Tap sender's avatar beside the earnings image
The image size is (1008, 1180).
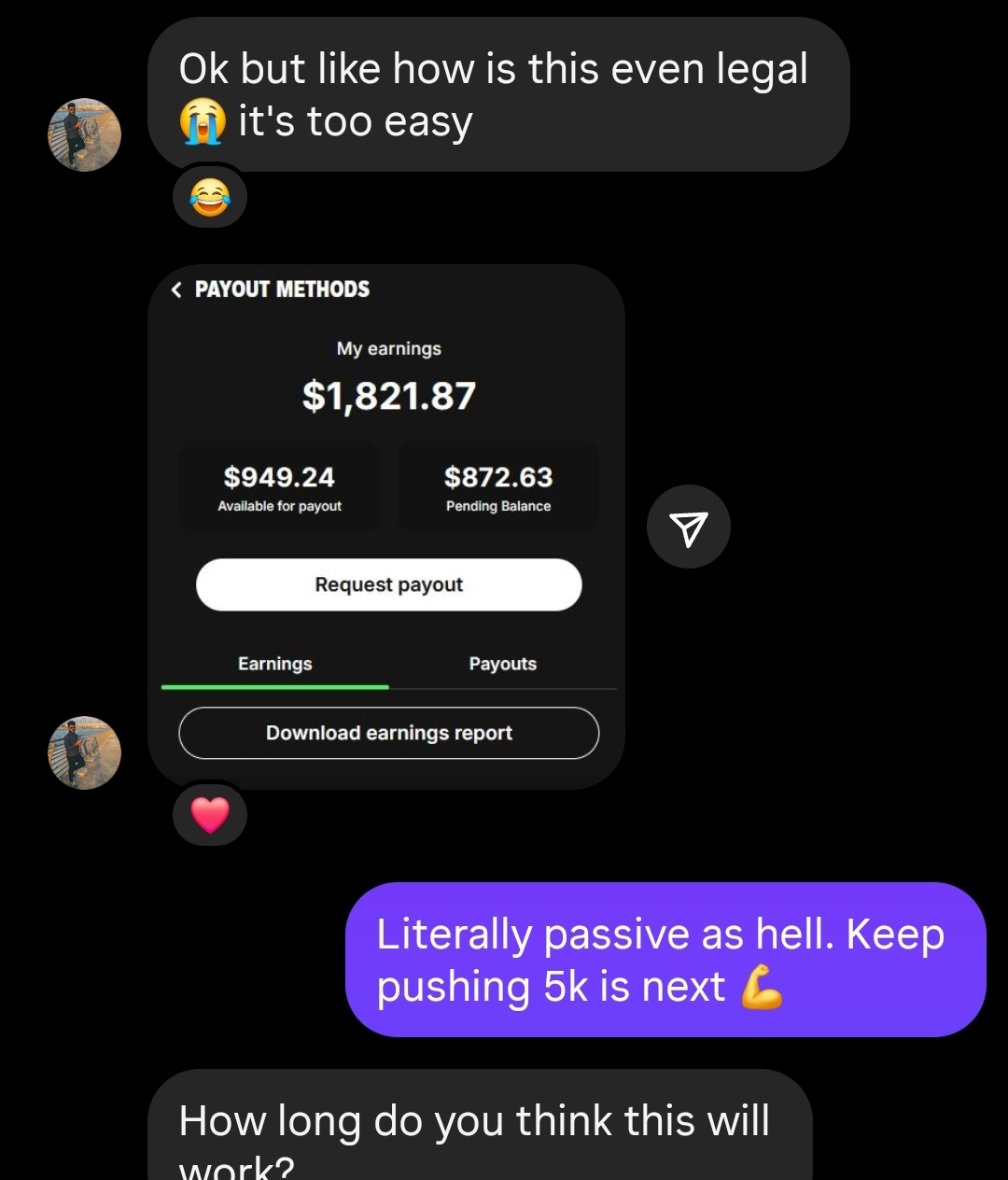(x=85, y=752)
